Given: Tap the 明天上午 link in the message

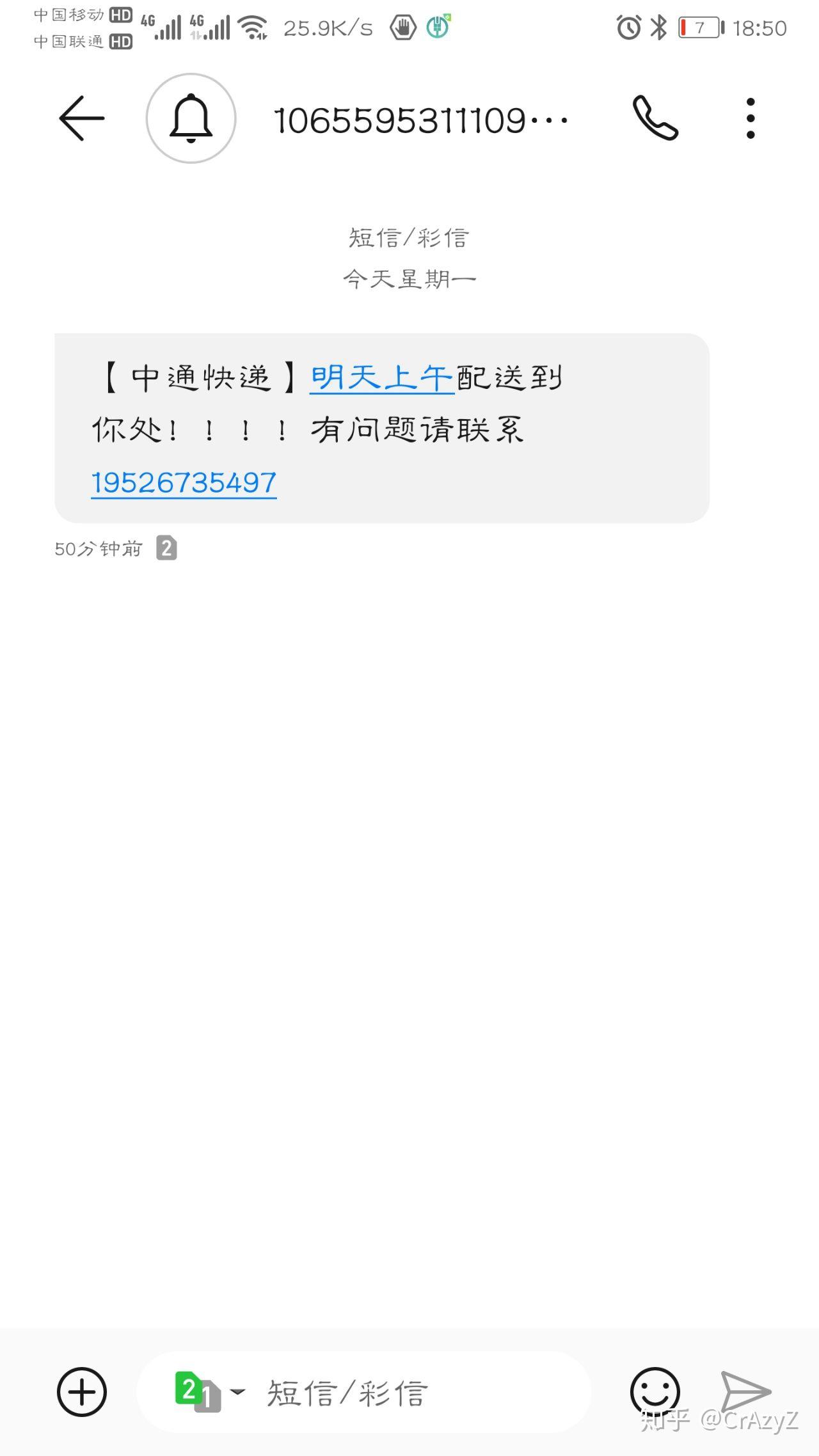Looking at the screenshot, I should coord(380,378).
